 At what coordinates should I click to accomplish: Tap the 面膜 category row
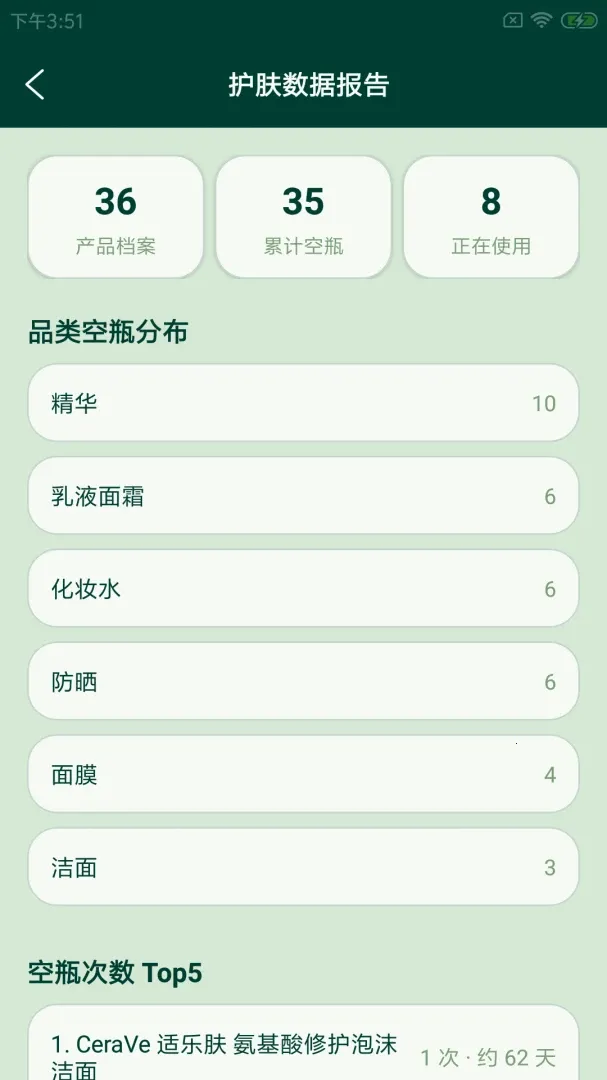point(303,774)
